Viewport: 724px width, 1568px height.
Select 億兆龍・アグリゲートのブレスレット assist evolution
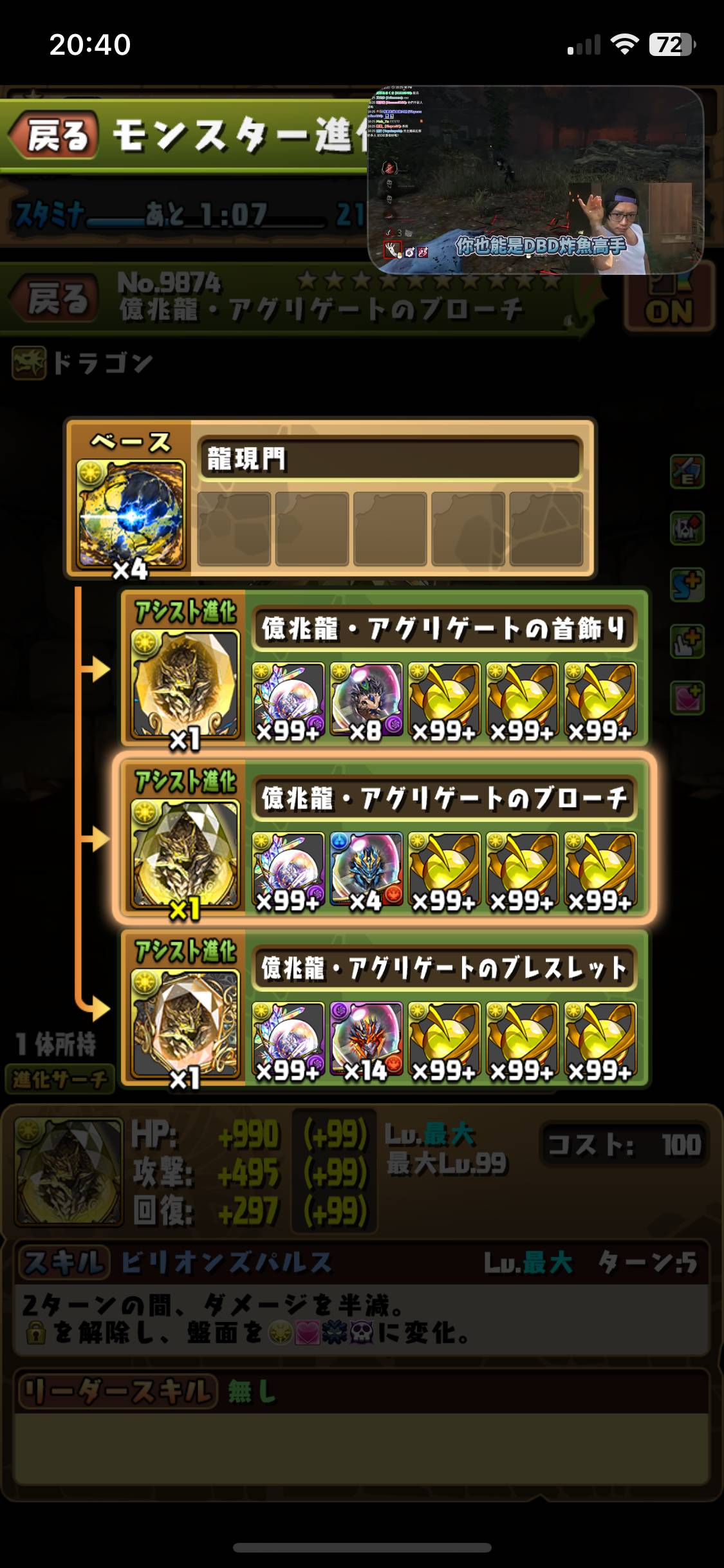coord(444,969)
